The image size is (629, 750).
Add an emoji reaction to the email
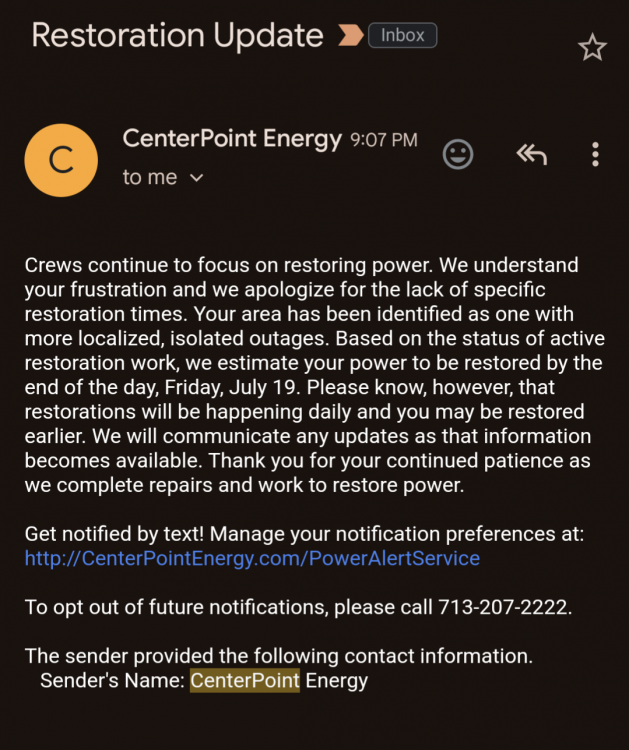[x=458, y=154]
